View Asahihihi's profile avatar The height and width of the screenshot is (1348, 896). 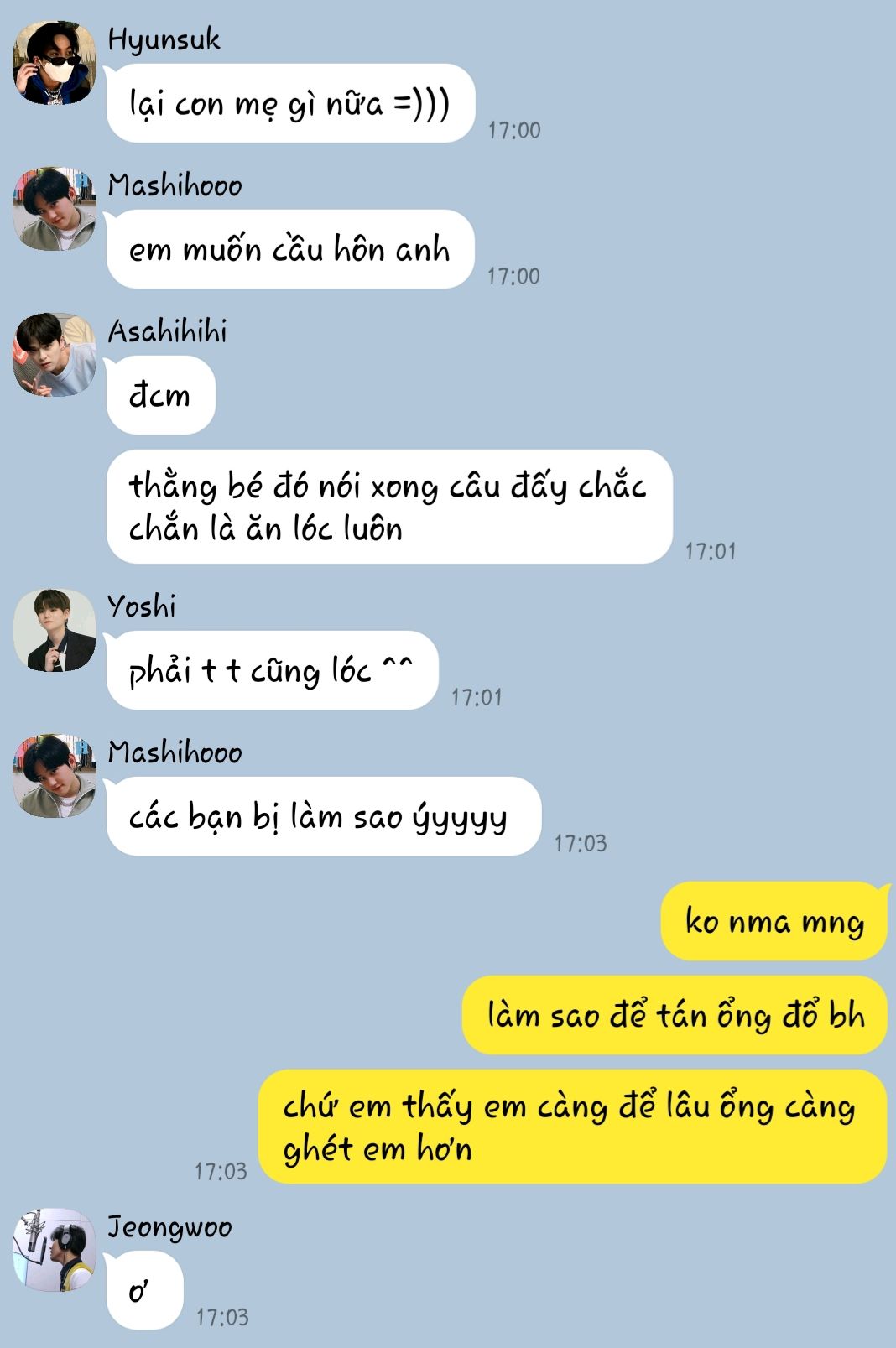point(55,355)
